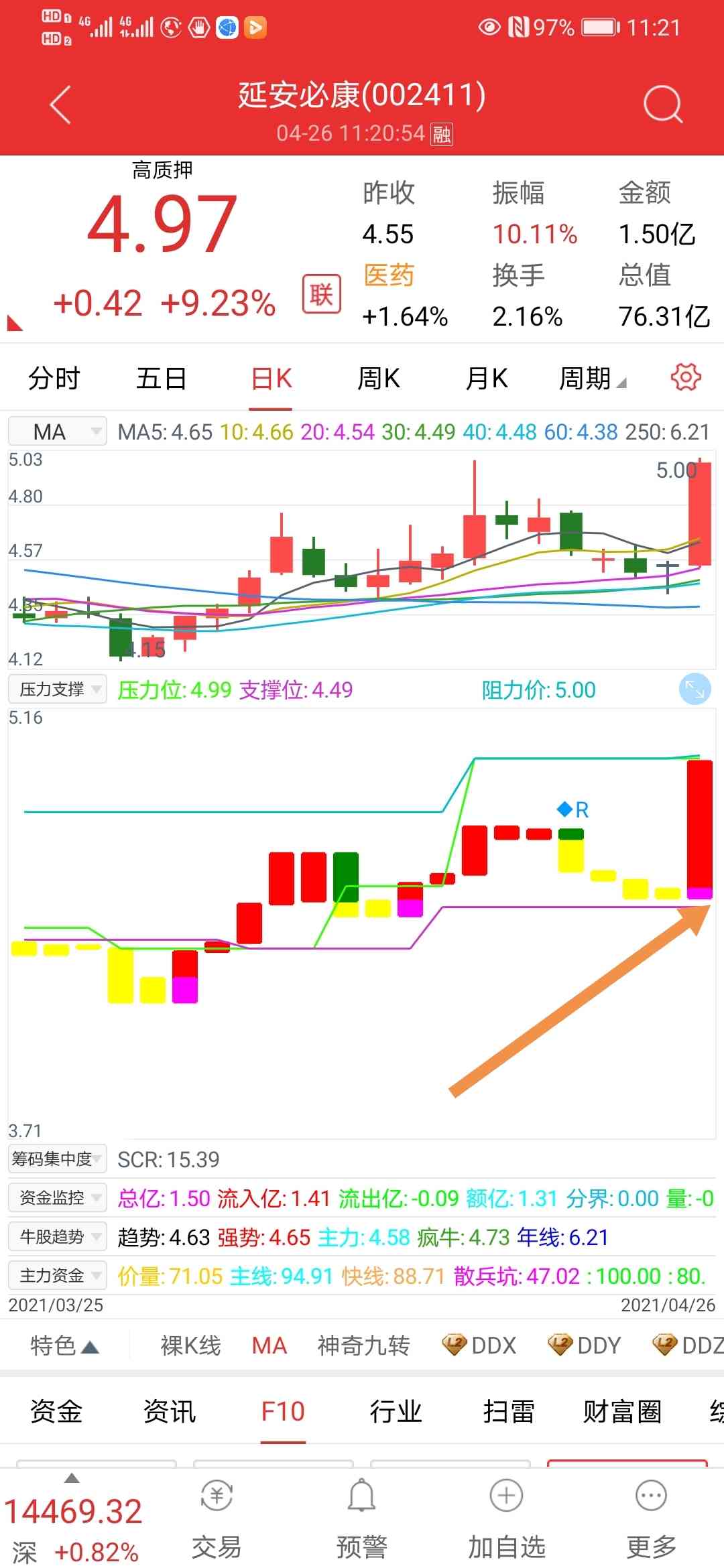
Task: Select the DDX indicator
Action: pyautogui.click(x=480, y=1345)
